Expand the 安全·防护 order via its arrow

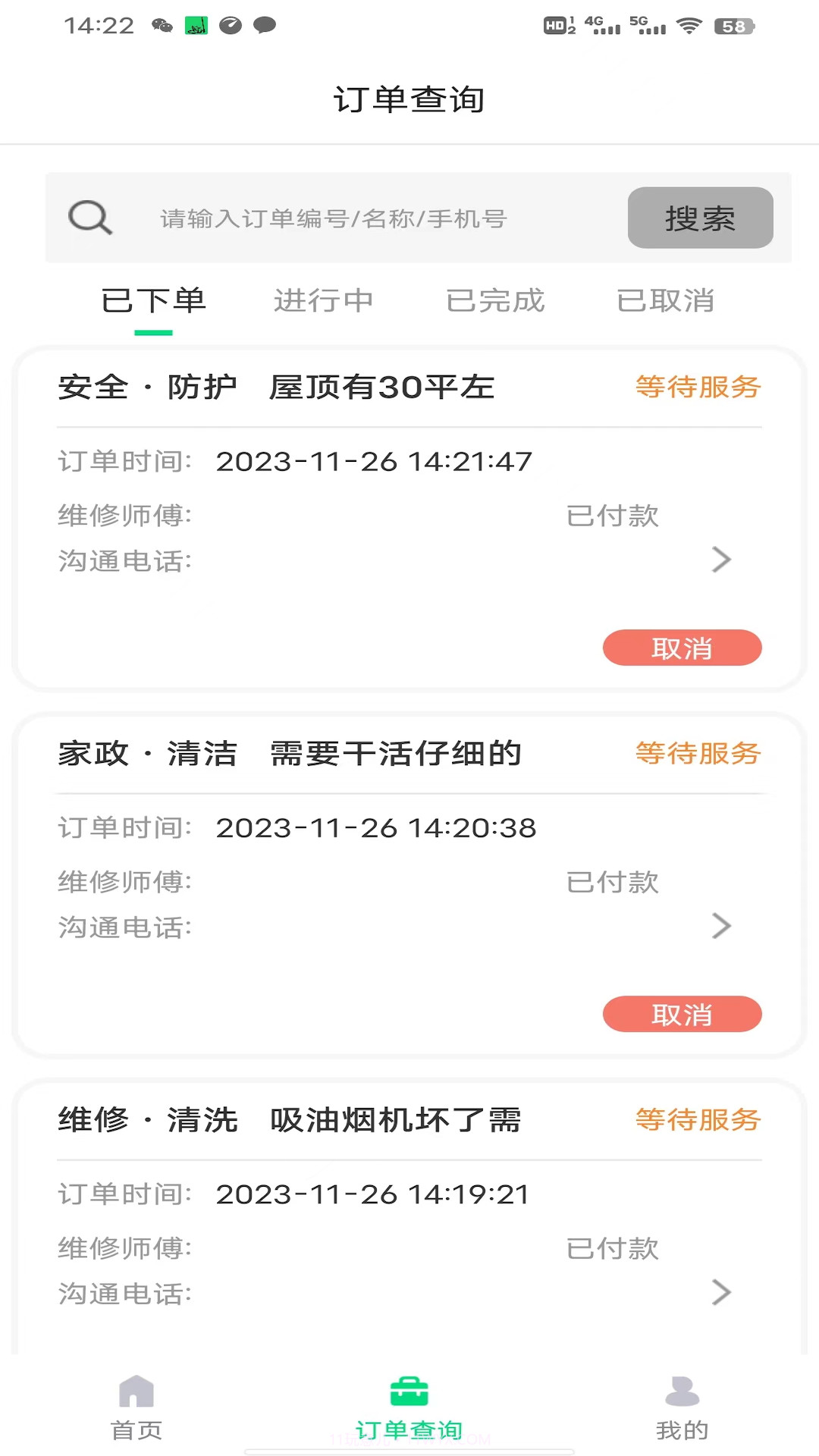pos(721,559)
